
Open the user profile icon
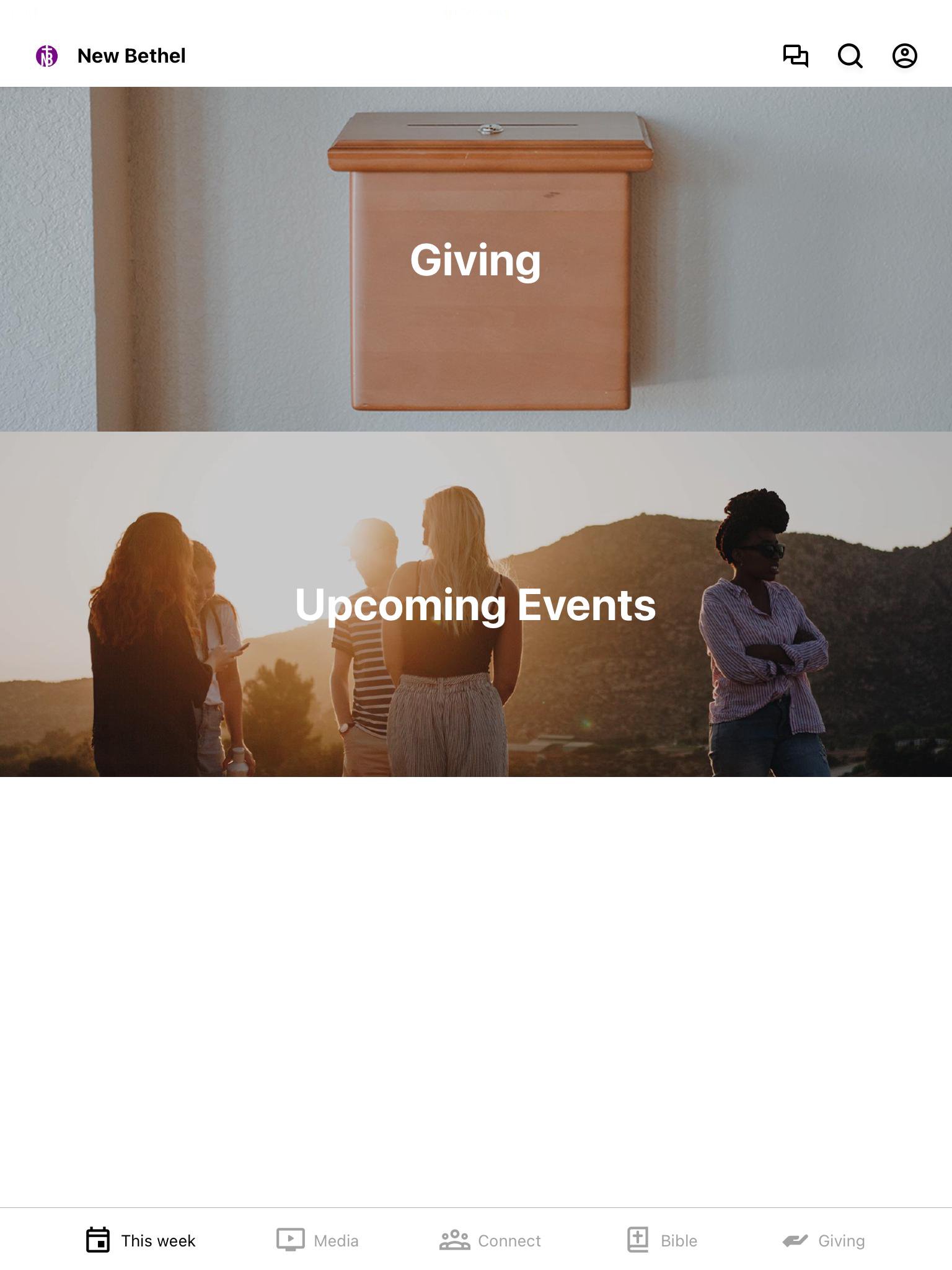pyautogui.click(x=904, y=56)
